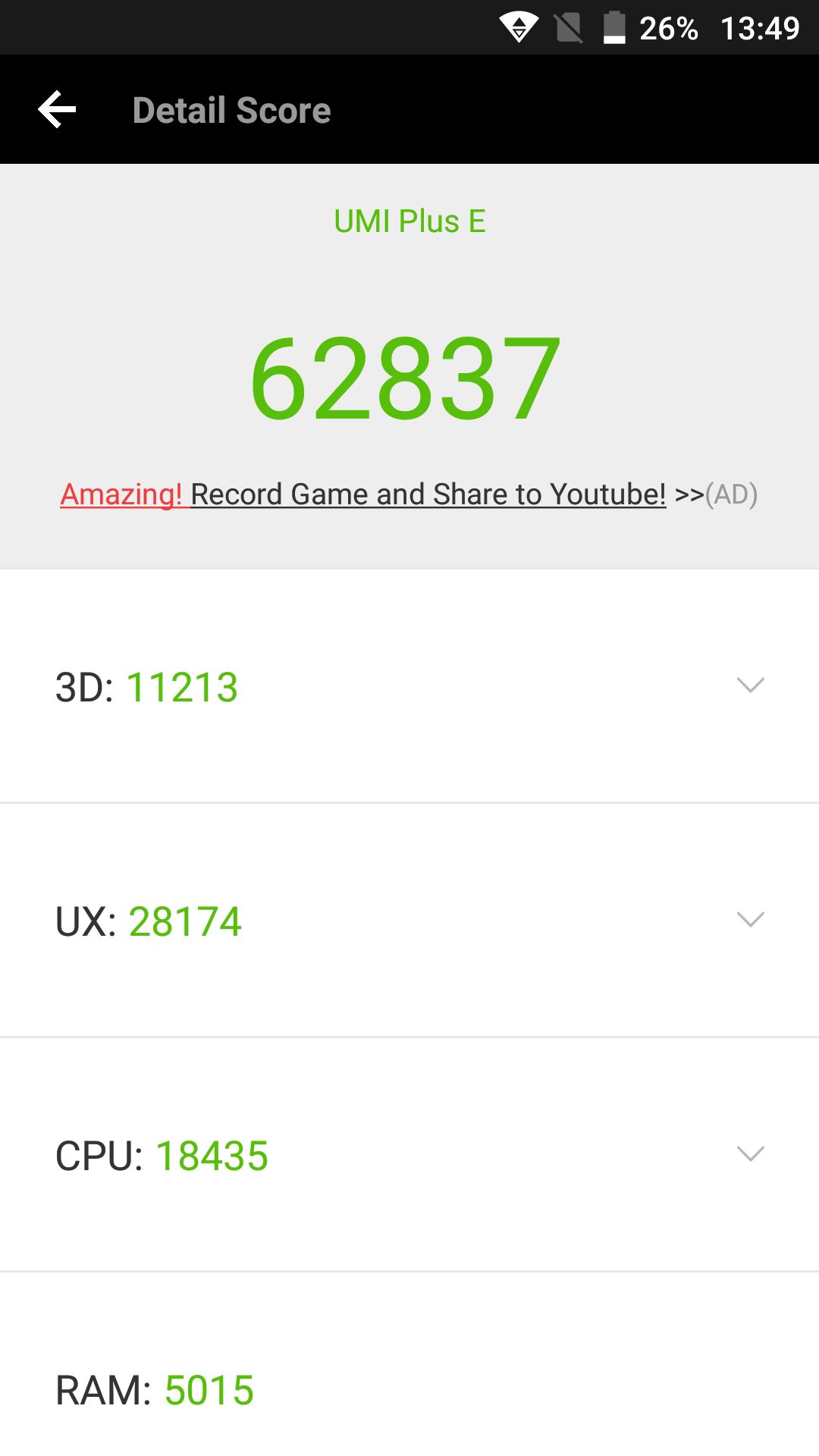
Task: Expand the CPU score details
Action: pyautogui.click(x=750, y=1154)
